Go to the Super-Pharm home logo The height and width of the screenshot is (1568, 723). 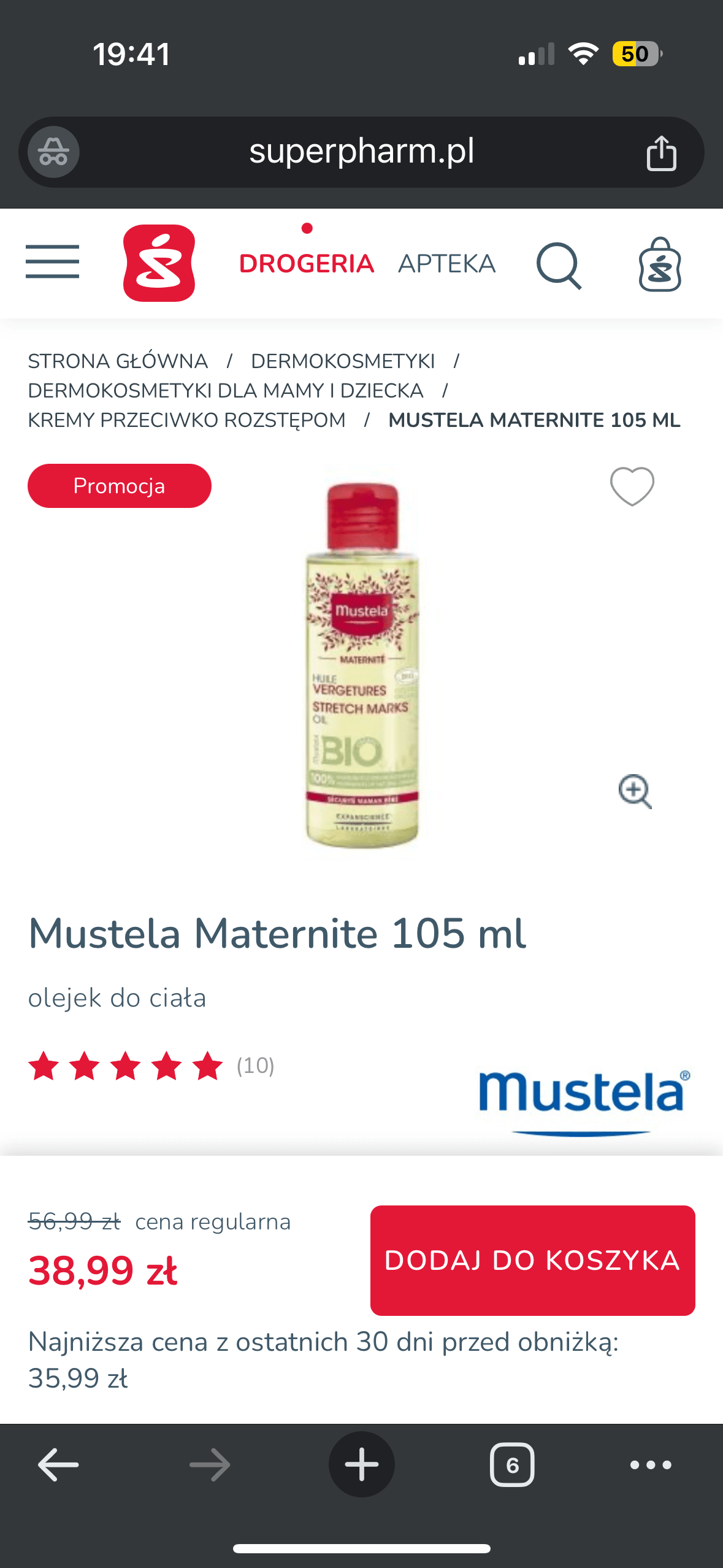tap(159, 263)
